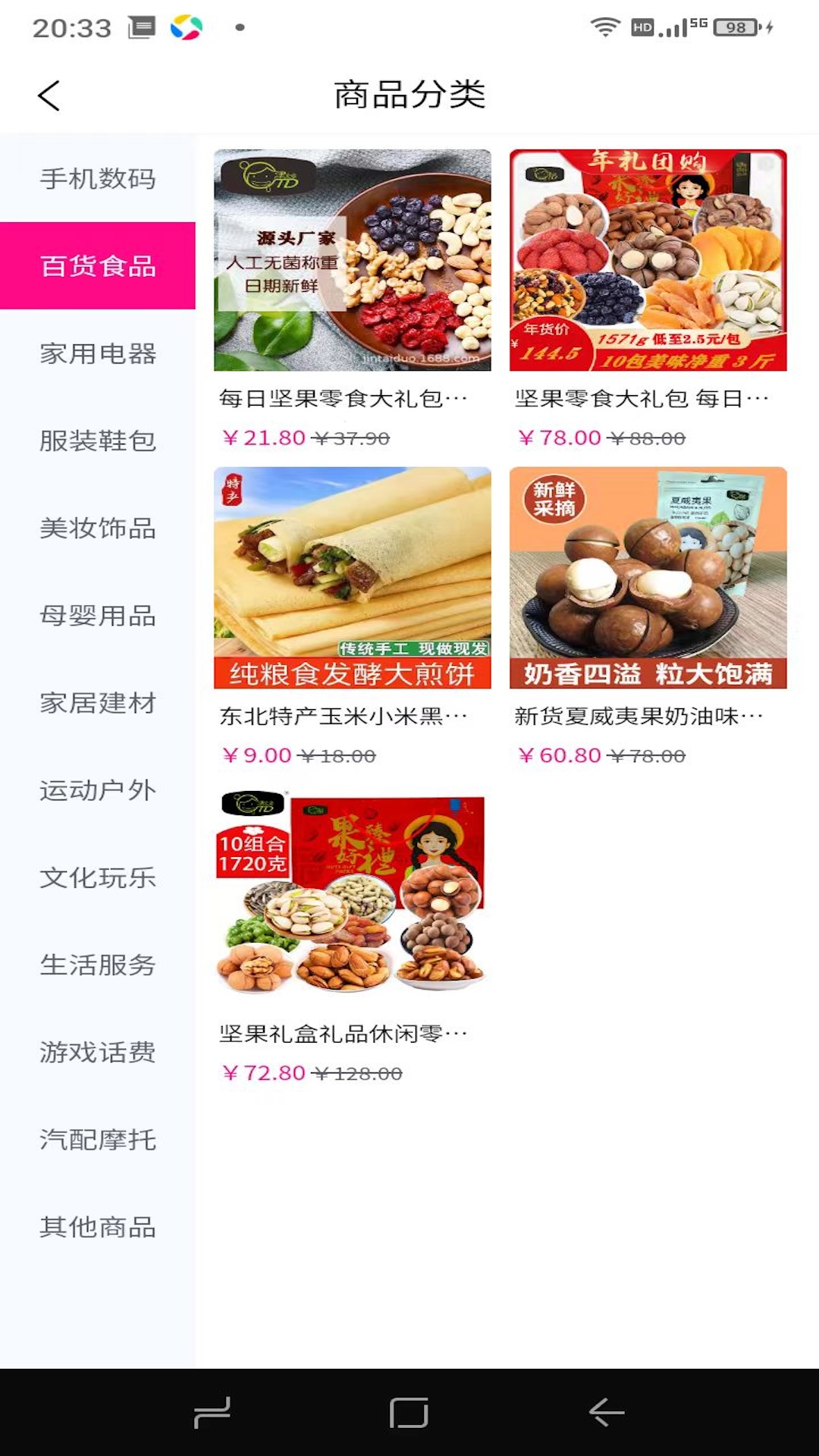
Task: Select the 文化玩乐 category
Action: pyautogui.click(x=98, y=877)
